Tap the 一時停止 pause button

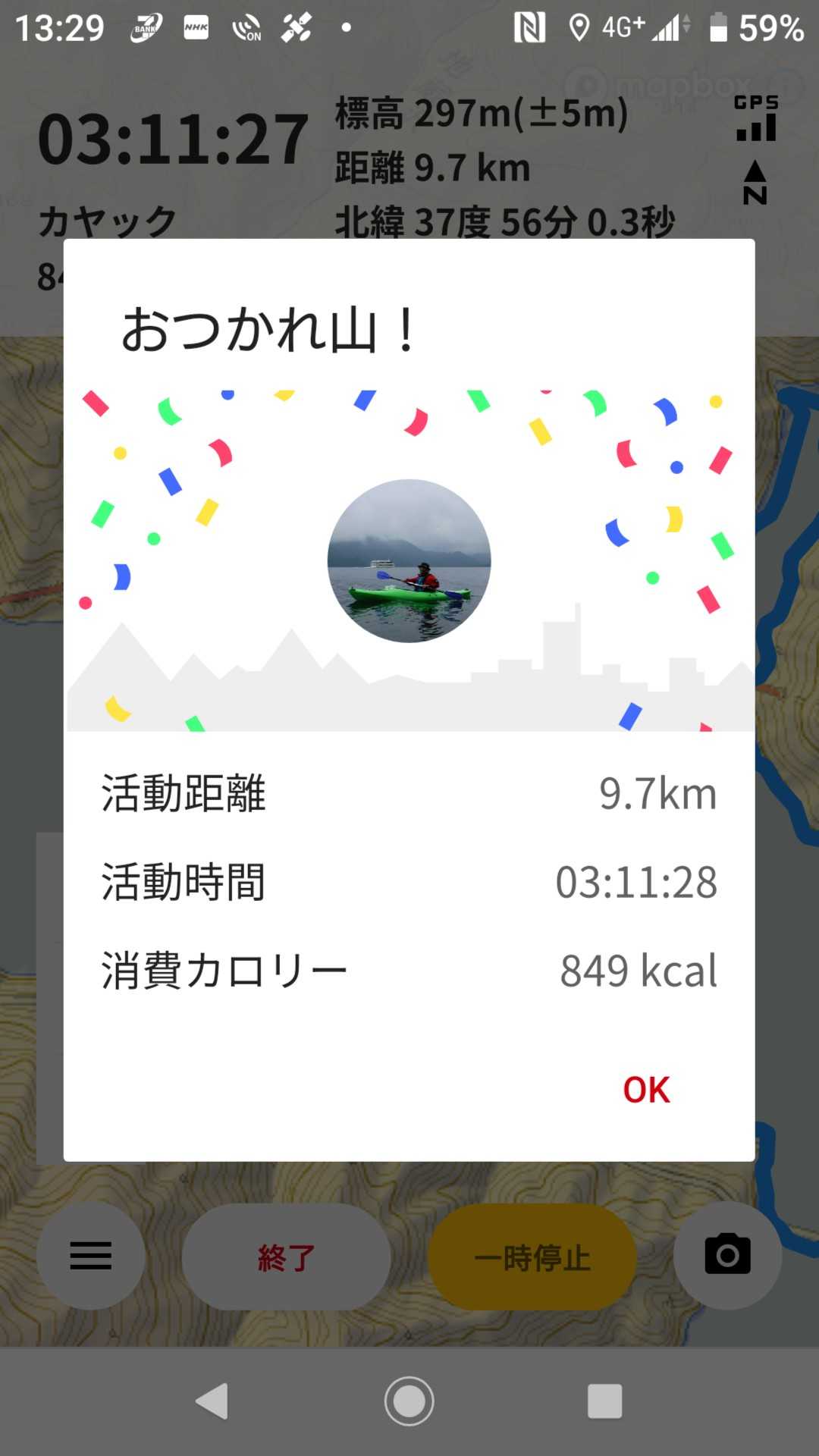click(532, 1257)
